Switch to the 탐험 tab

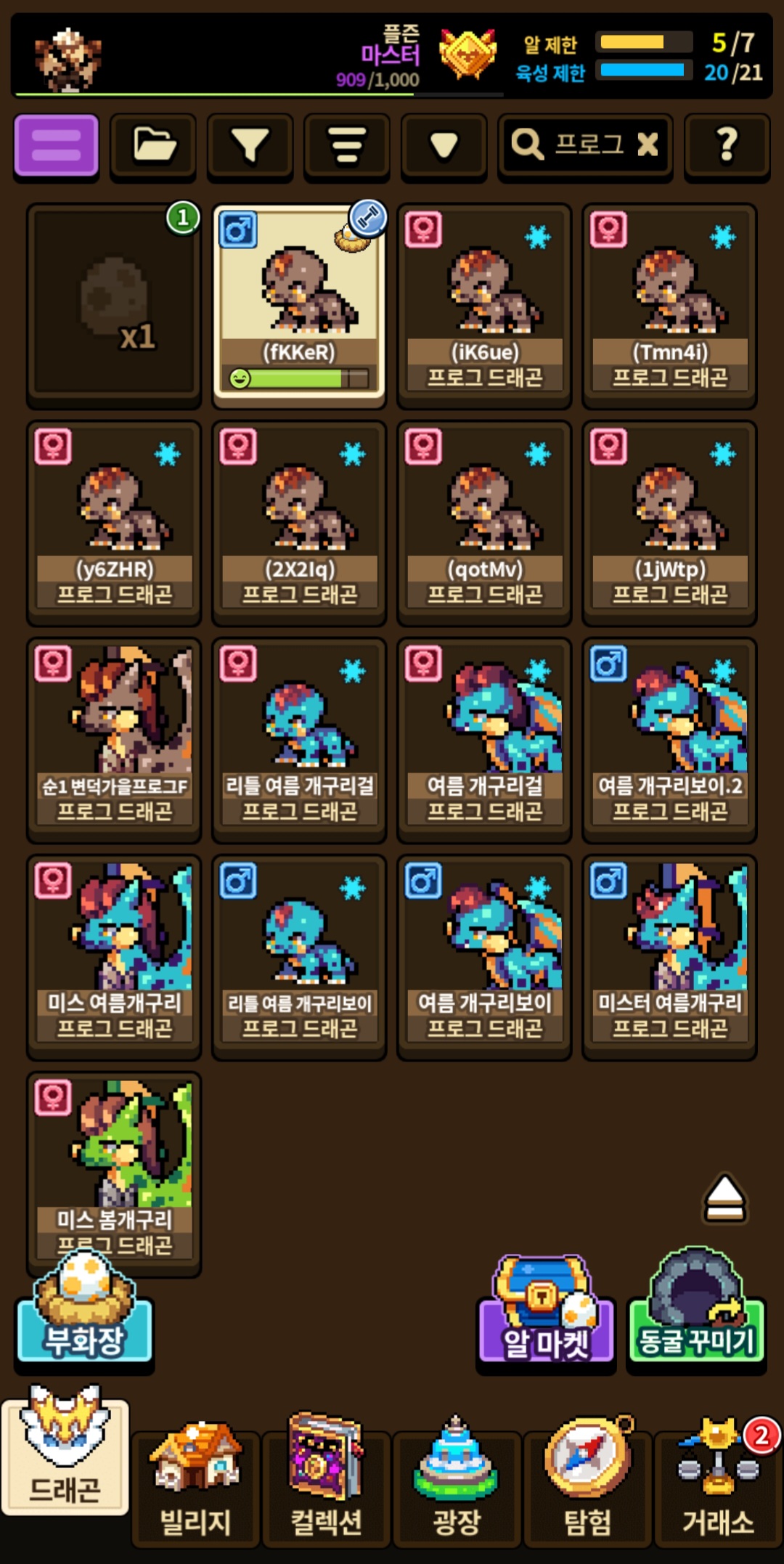tap(587, 1488)
